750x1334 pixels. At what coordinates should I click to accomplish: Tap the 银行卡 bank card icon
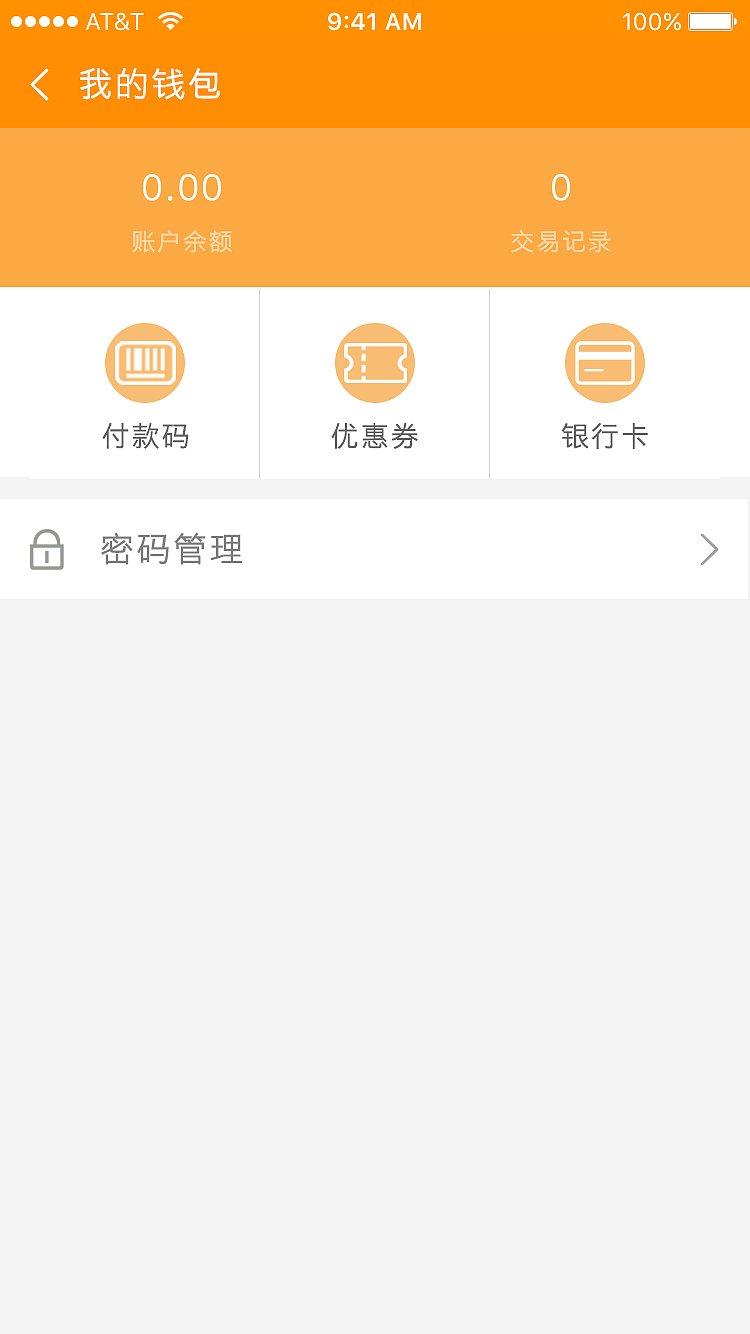pyautogui.click(x=605, y=362)
